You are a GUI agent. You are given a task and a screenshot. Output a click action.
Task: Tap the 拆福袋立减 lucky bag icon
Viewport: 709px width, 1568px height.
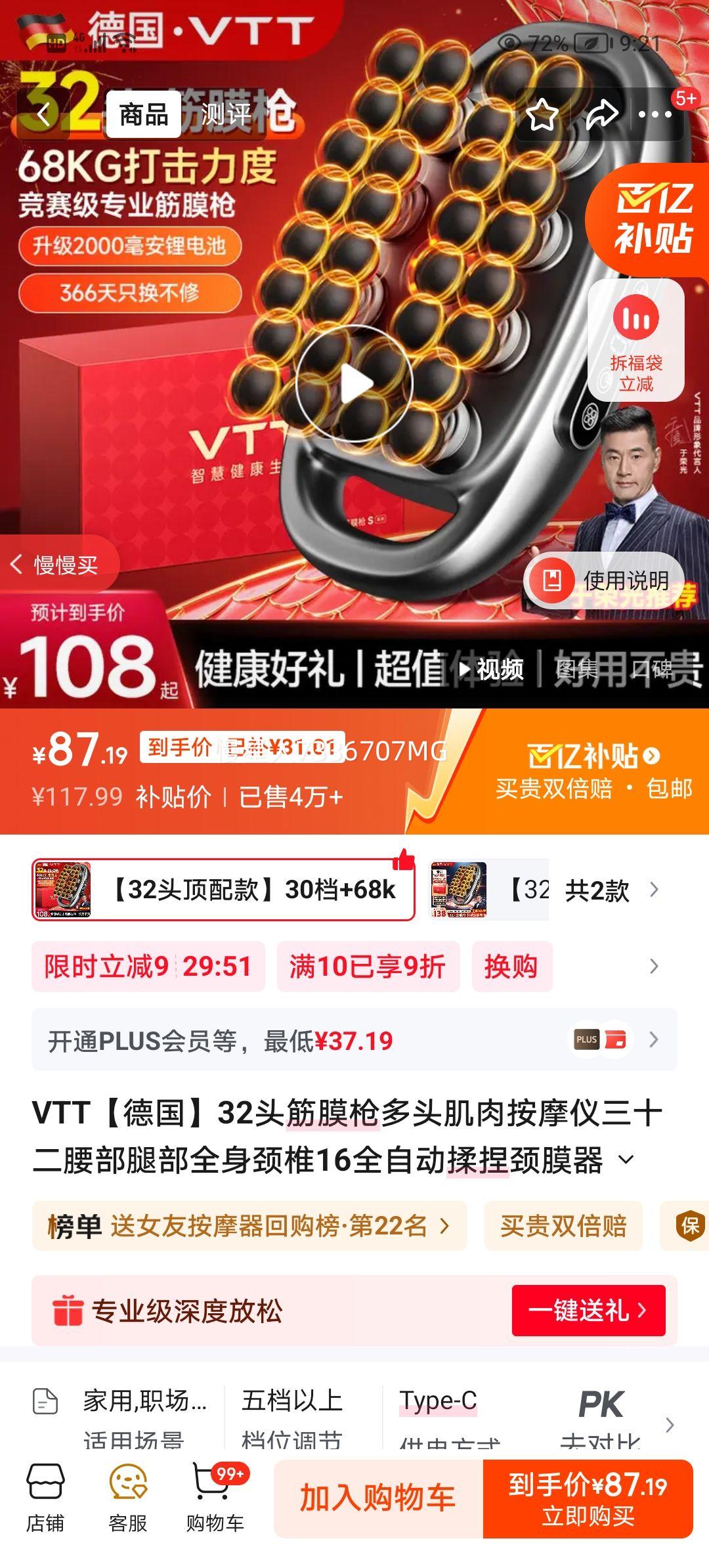coord(635,341)
